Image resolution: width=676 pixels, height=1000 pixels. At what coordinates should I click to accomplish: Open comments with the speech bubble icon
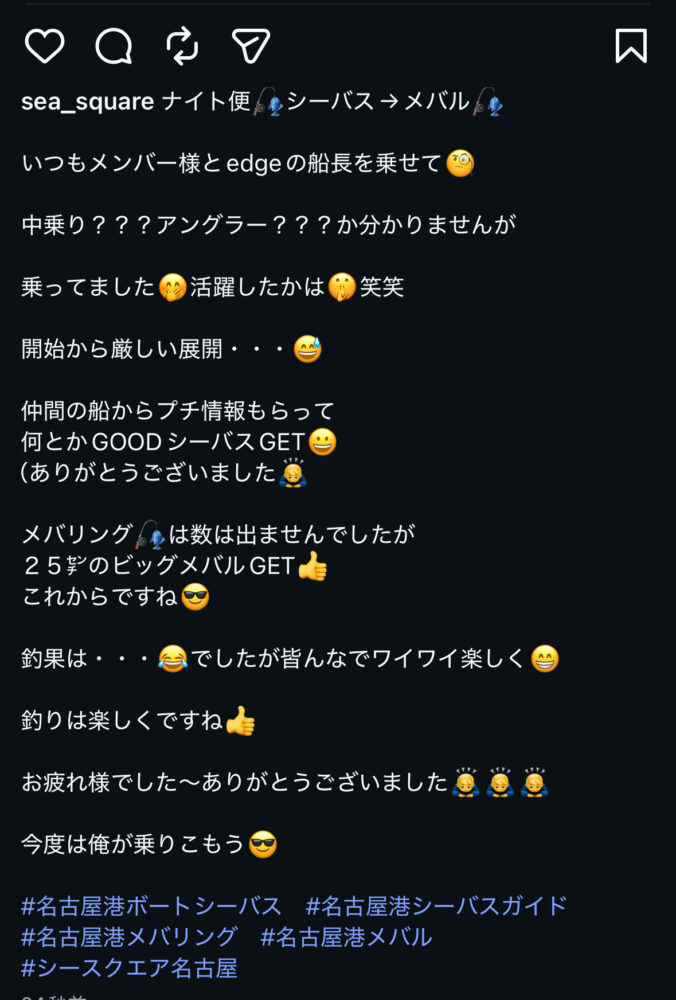point(114,45)
